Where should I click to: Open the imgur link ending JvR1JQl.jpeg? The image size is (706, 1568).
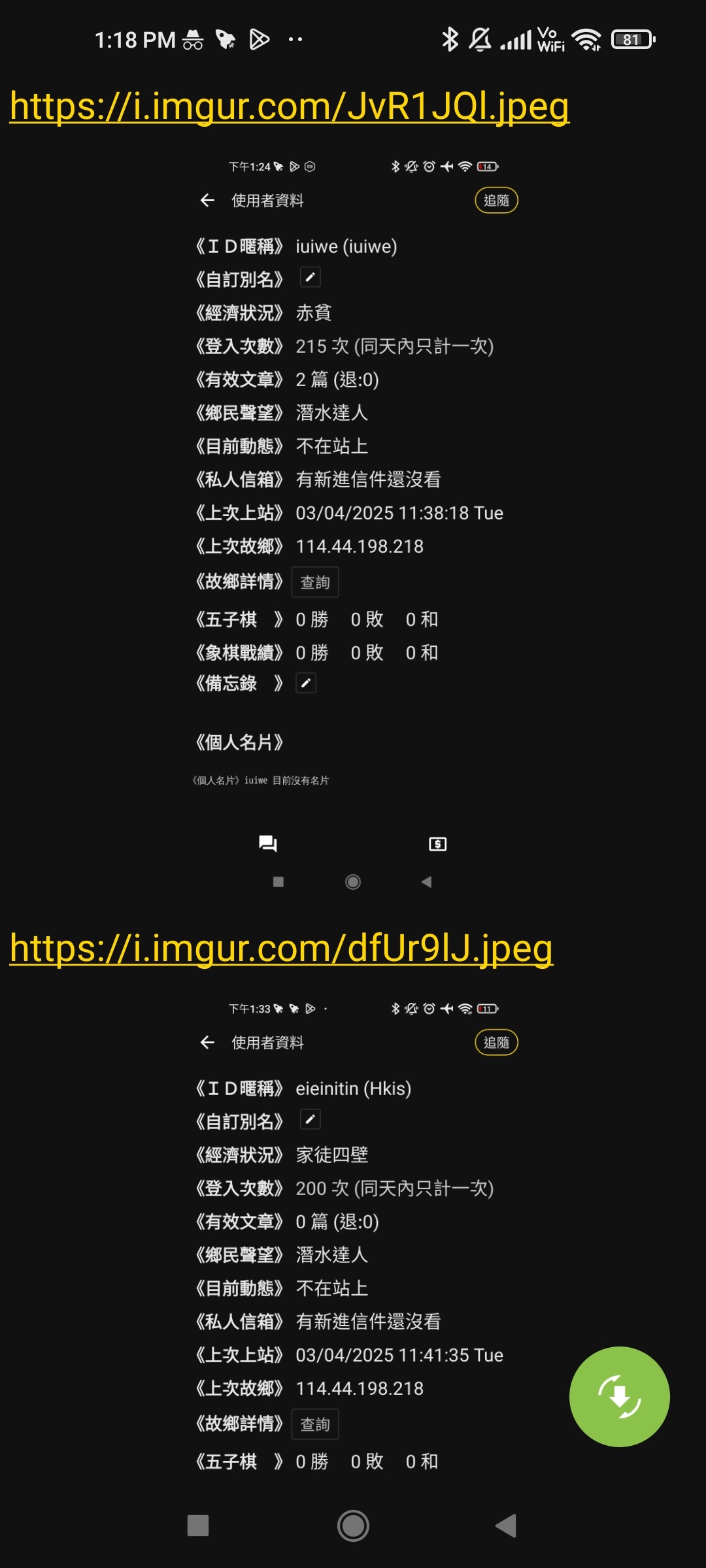point(289,106)
